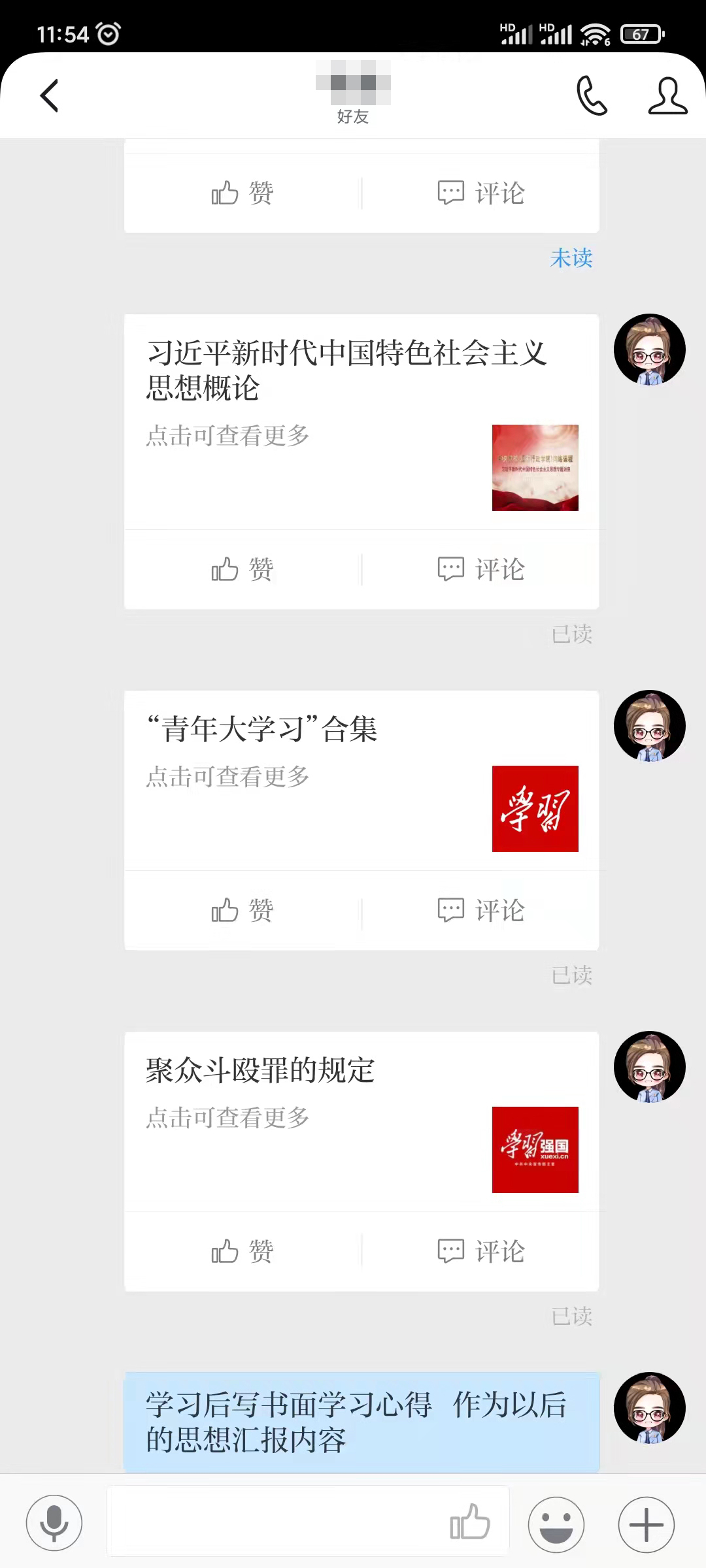
Task: Comment on the "青年大学习"合集 card
Action: click(x=481, y=910)
